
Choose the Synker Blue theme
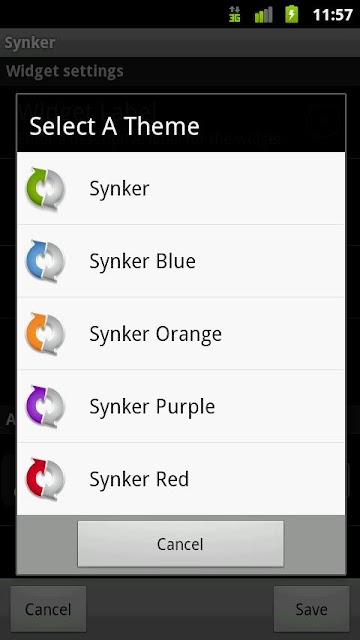pos(181,261)
